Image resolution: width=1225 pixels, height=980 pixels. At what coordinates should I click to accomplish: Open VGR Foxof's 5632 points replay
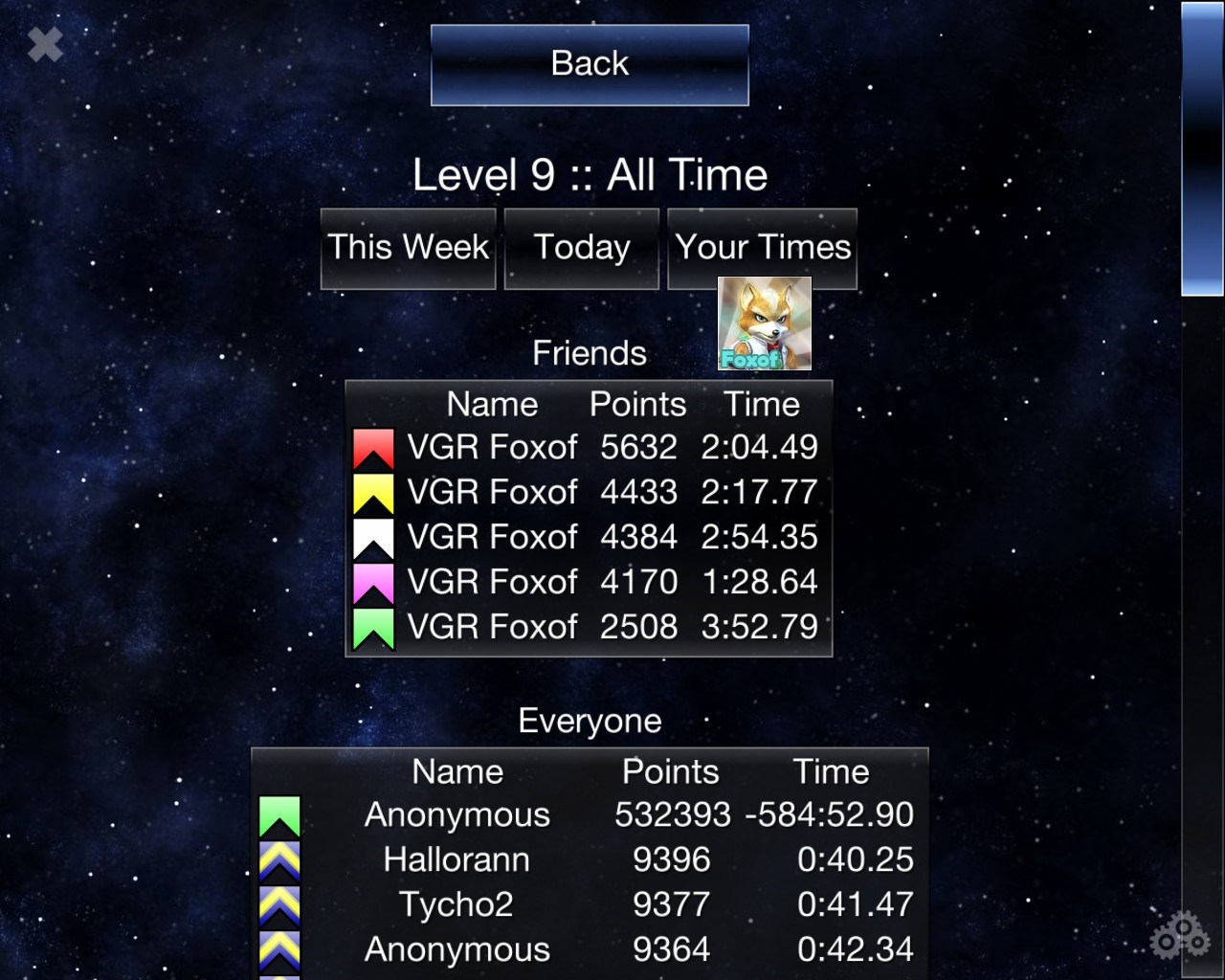pos(588,447)
